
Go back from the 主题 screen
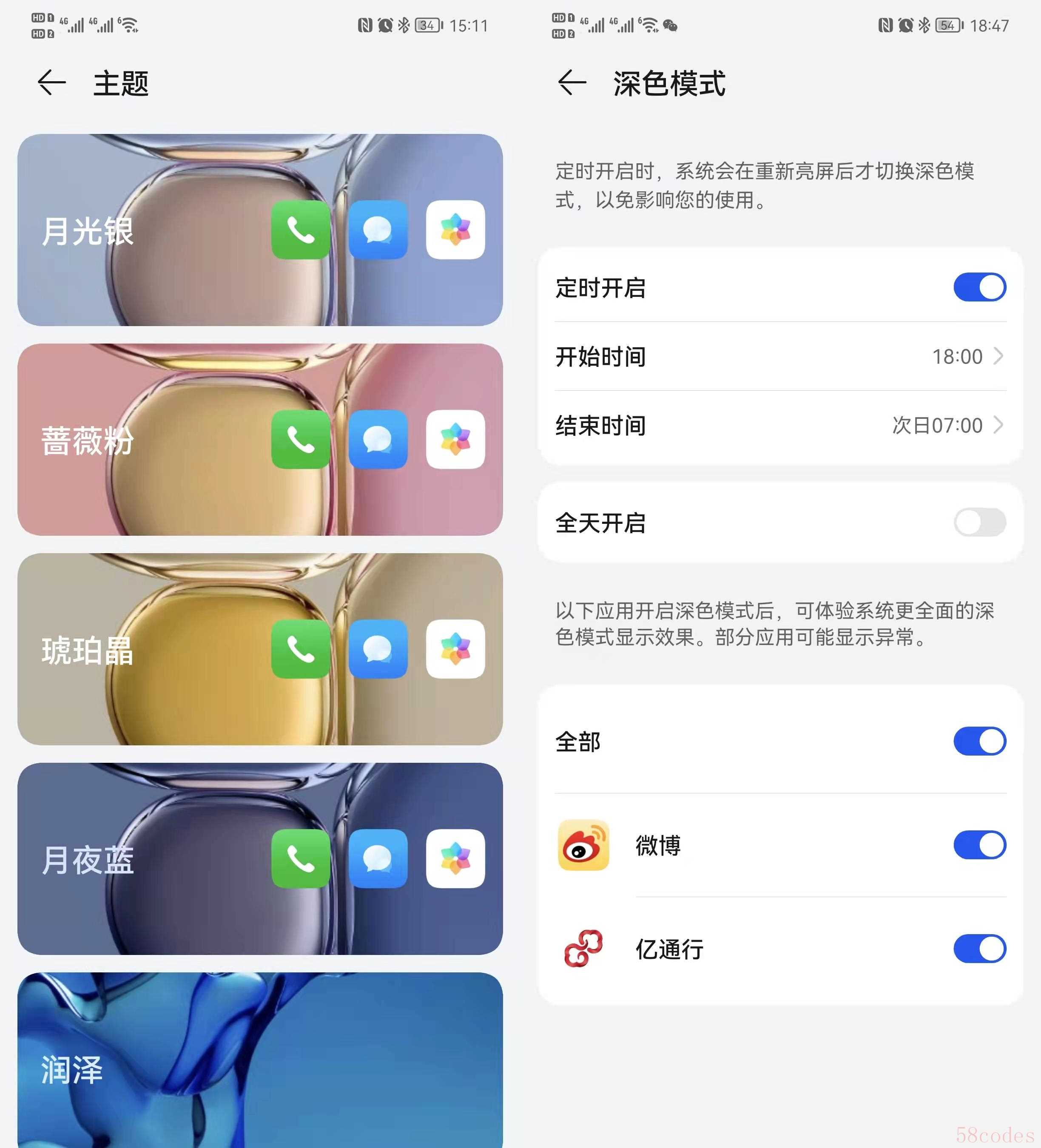click(52, 83)
